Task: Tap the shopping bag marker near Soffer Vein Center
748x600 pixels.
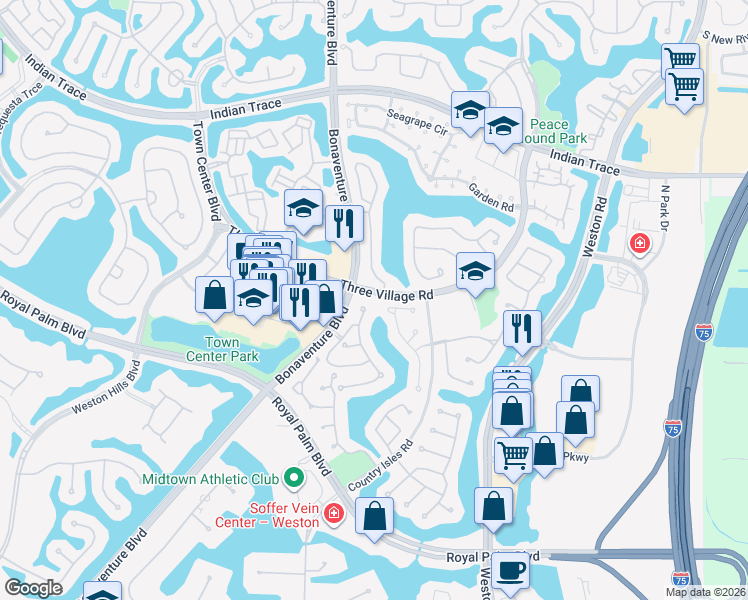Action: [x=374, y=517]
